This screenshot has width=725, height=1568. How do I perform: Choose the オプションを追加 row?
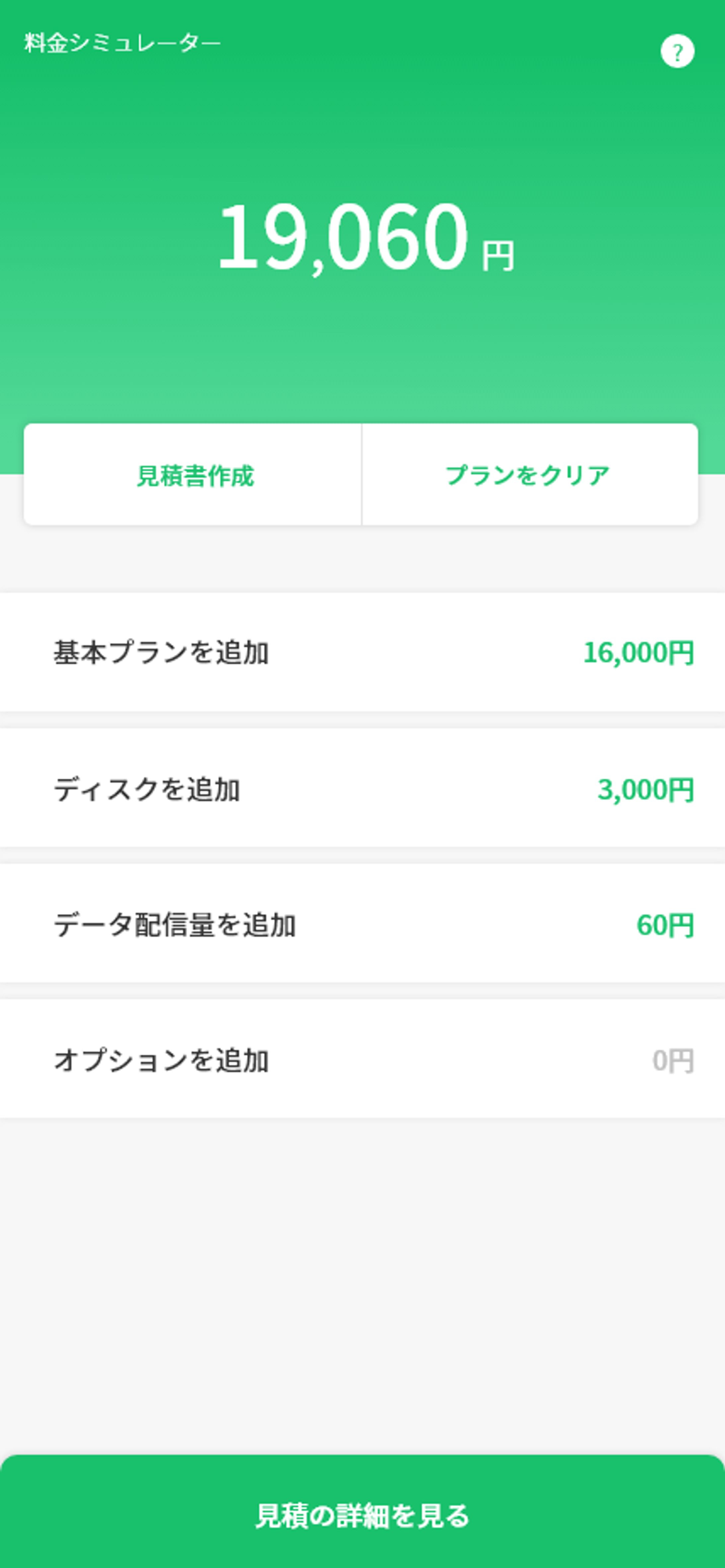[362, 1060]
